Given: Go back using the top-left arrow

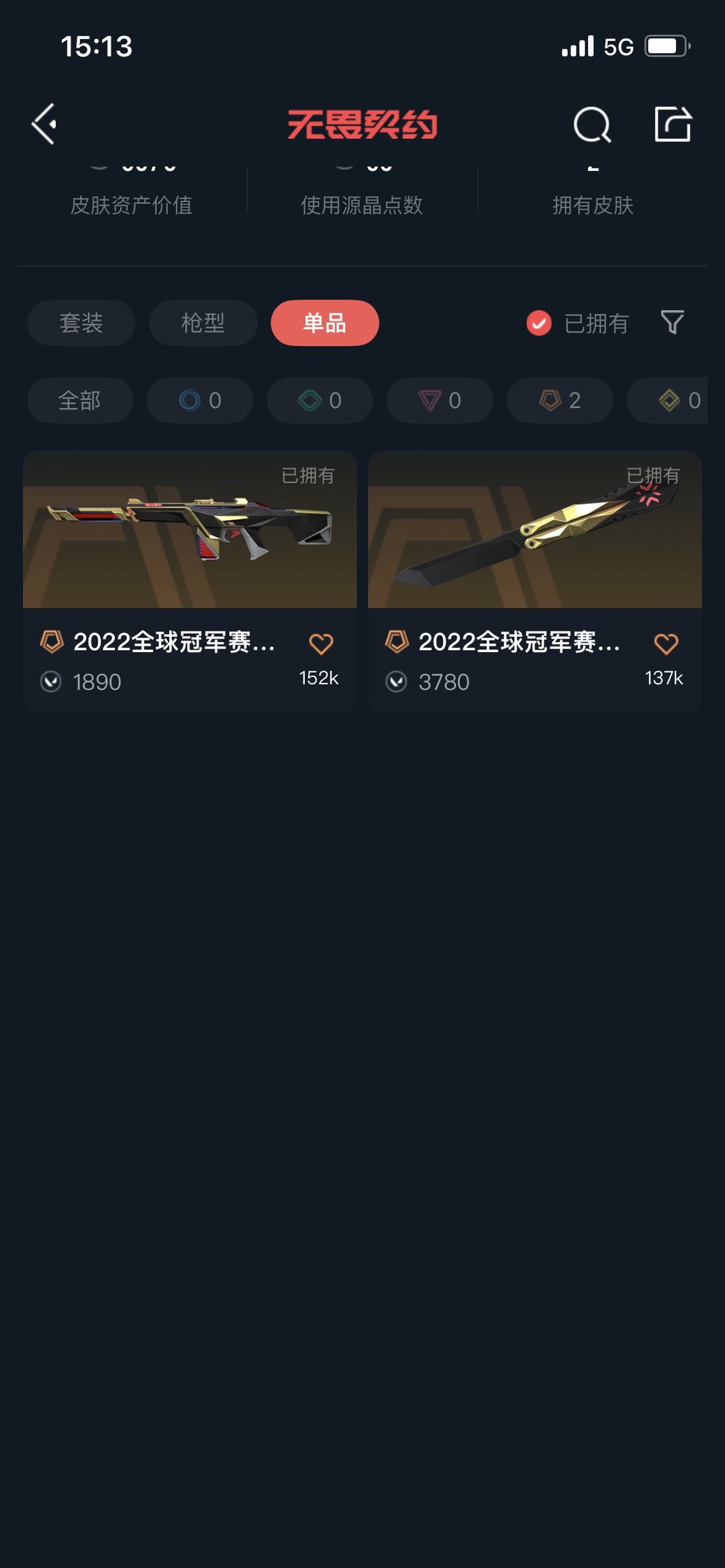Looking at the screenshot, I should pos(44,124).
